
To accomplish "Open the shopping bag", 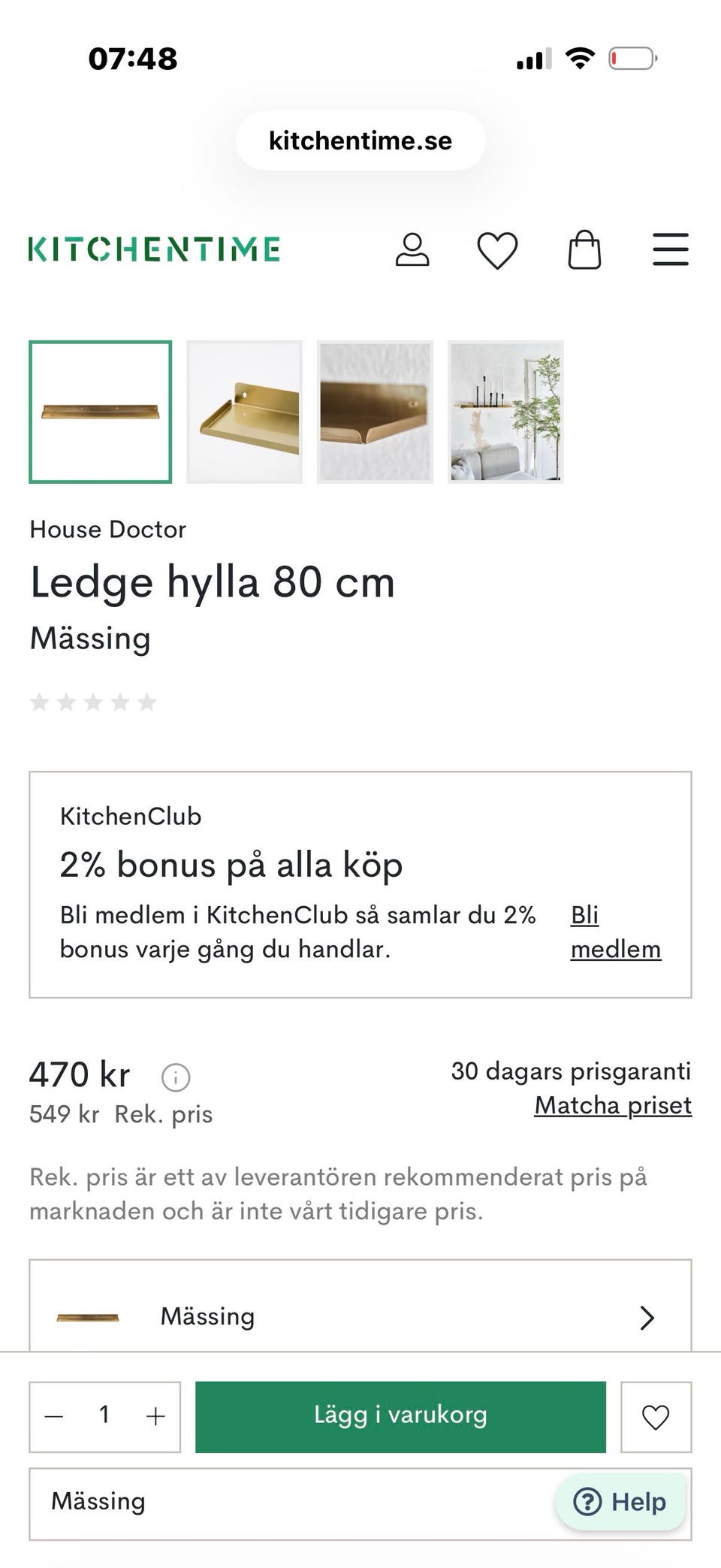I will (584, 250).
